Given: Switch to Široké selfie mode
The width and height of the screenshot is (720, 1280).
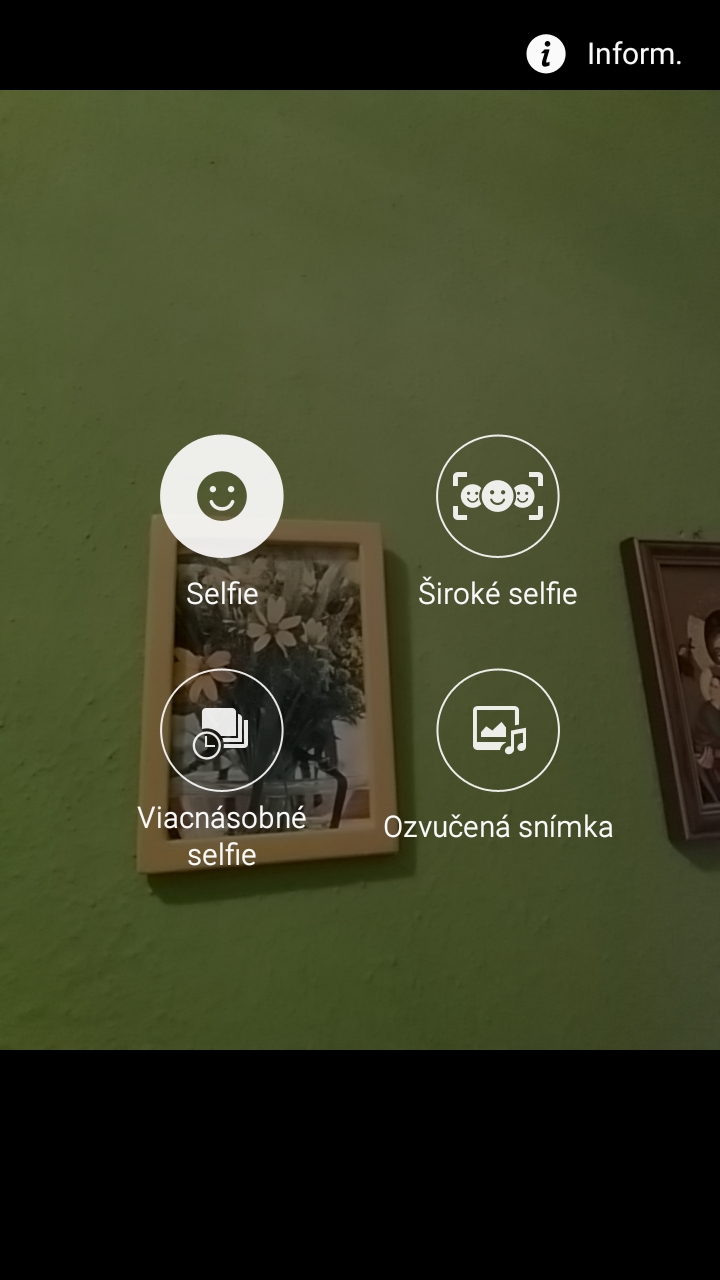Looking at the screenshot, I should coord(498,496).
